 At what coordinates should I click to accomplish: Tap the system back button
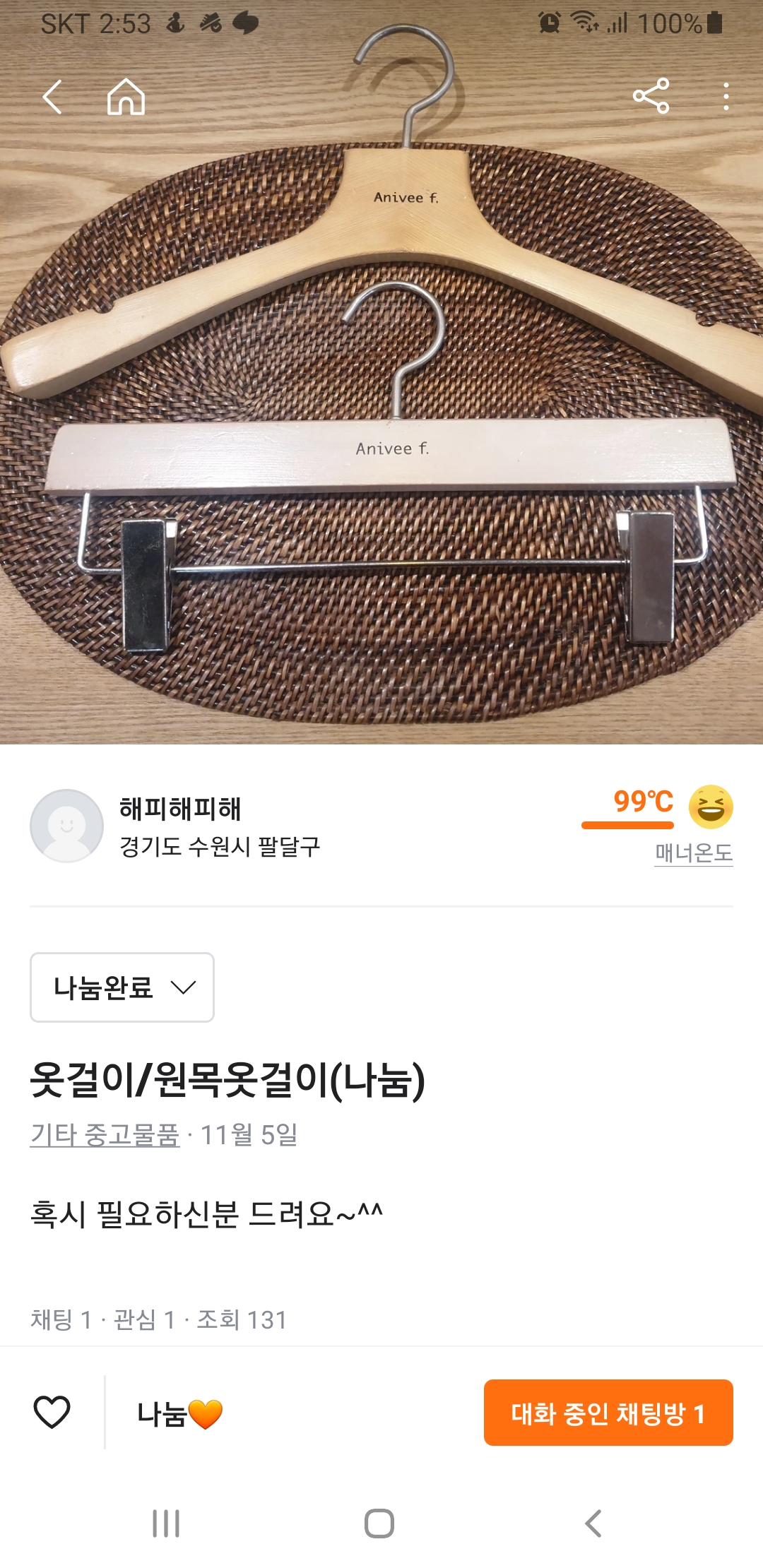tap(593, 1524)
